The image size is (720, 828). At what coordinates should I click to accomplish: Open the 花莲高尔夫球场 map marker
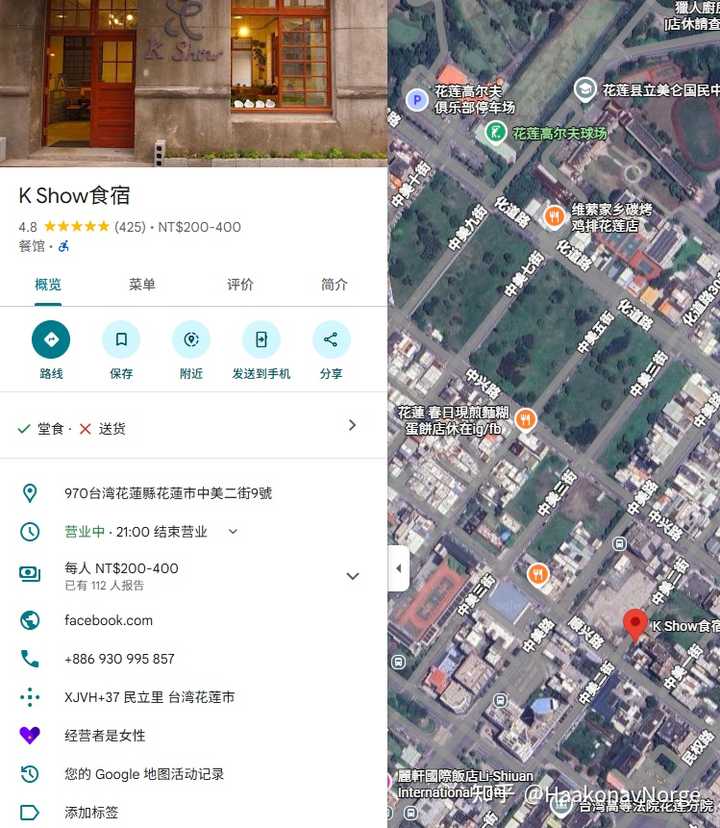click(495, 131)
